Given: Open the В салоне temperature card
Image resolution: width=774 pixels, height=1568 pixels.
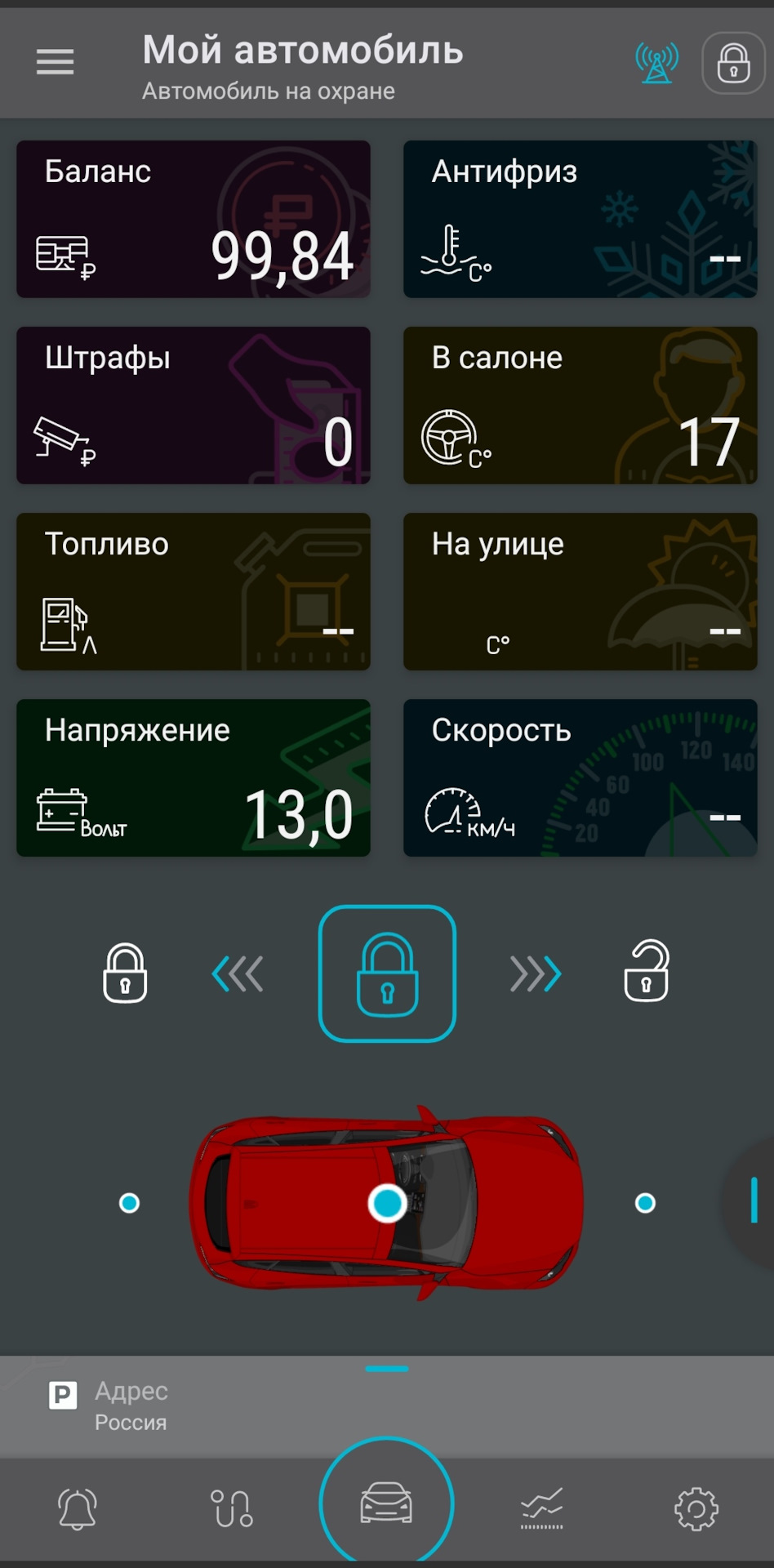Looking at the screenshot, I should click(x=580, y=405).
